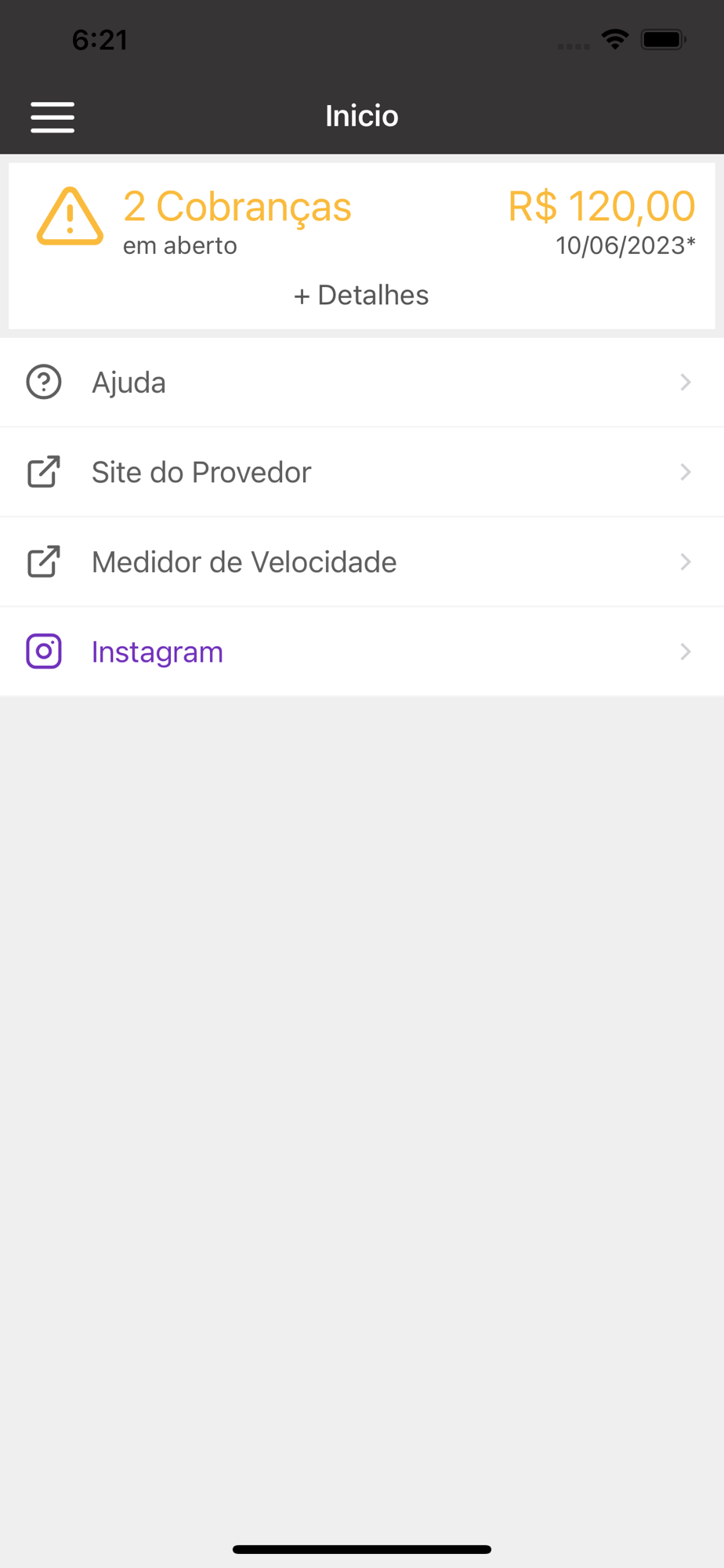Launch Medidor de Velocidade
This screenshot has height=1568, width=724.
point(361,562)
